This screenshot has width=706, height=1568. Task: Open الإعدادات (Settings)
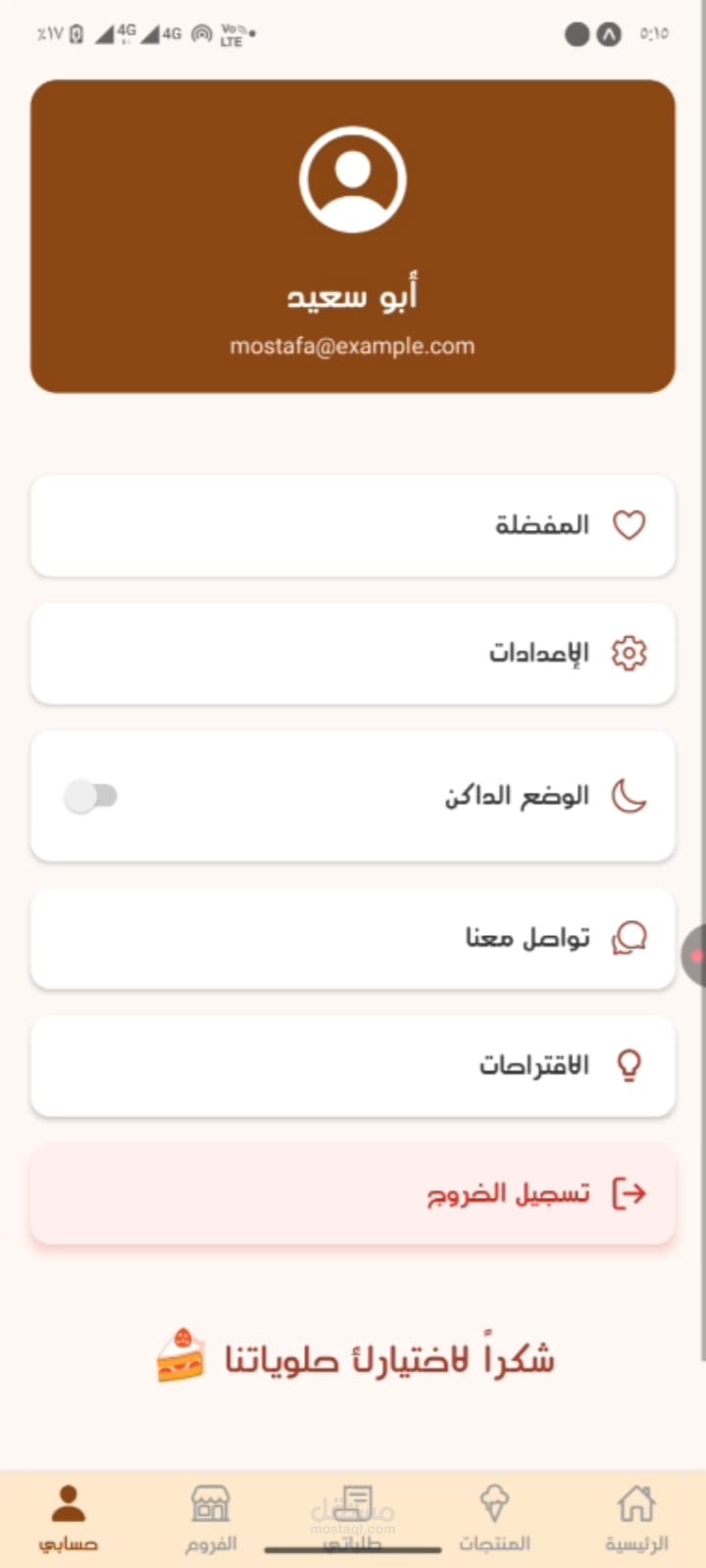tap(353, 653)
